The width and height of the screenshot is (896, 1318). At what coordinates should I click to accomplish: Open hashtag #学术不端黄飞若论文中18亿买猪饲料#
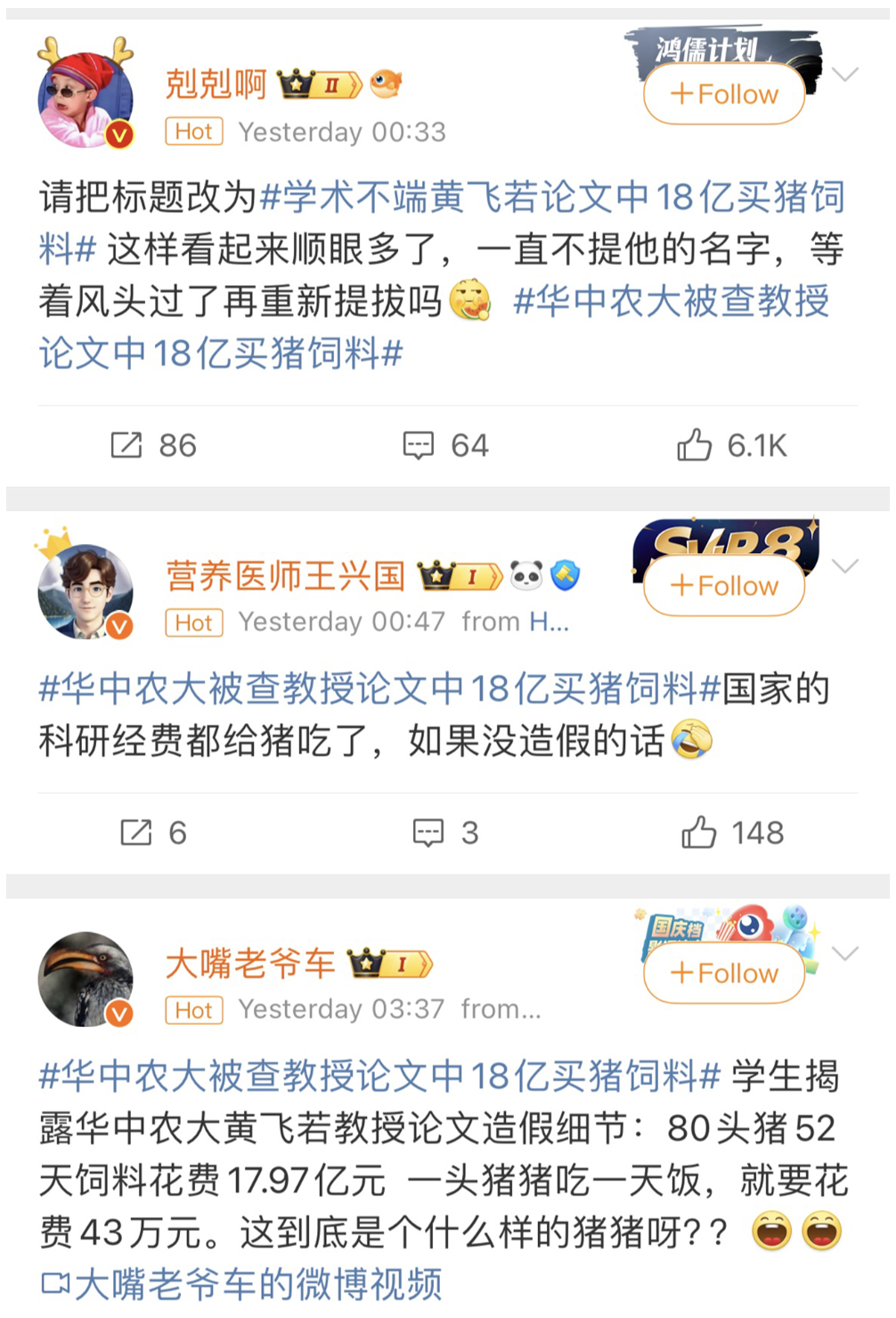coord(552,198)
